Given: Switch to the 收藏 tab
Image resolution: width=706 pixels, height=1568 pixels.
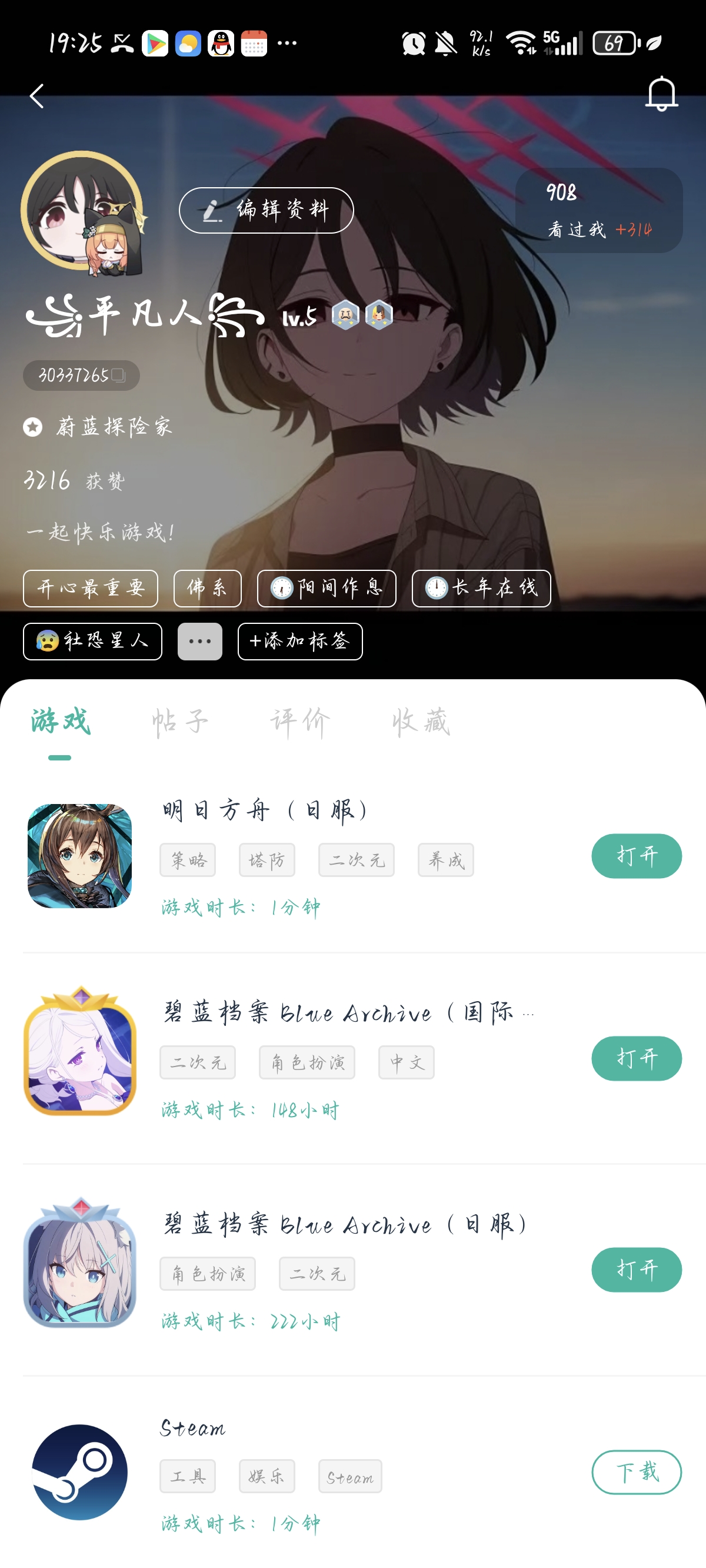Looking at the screenshot, I should pyautogui.click(x=421, y=722).
